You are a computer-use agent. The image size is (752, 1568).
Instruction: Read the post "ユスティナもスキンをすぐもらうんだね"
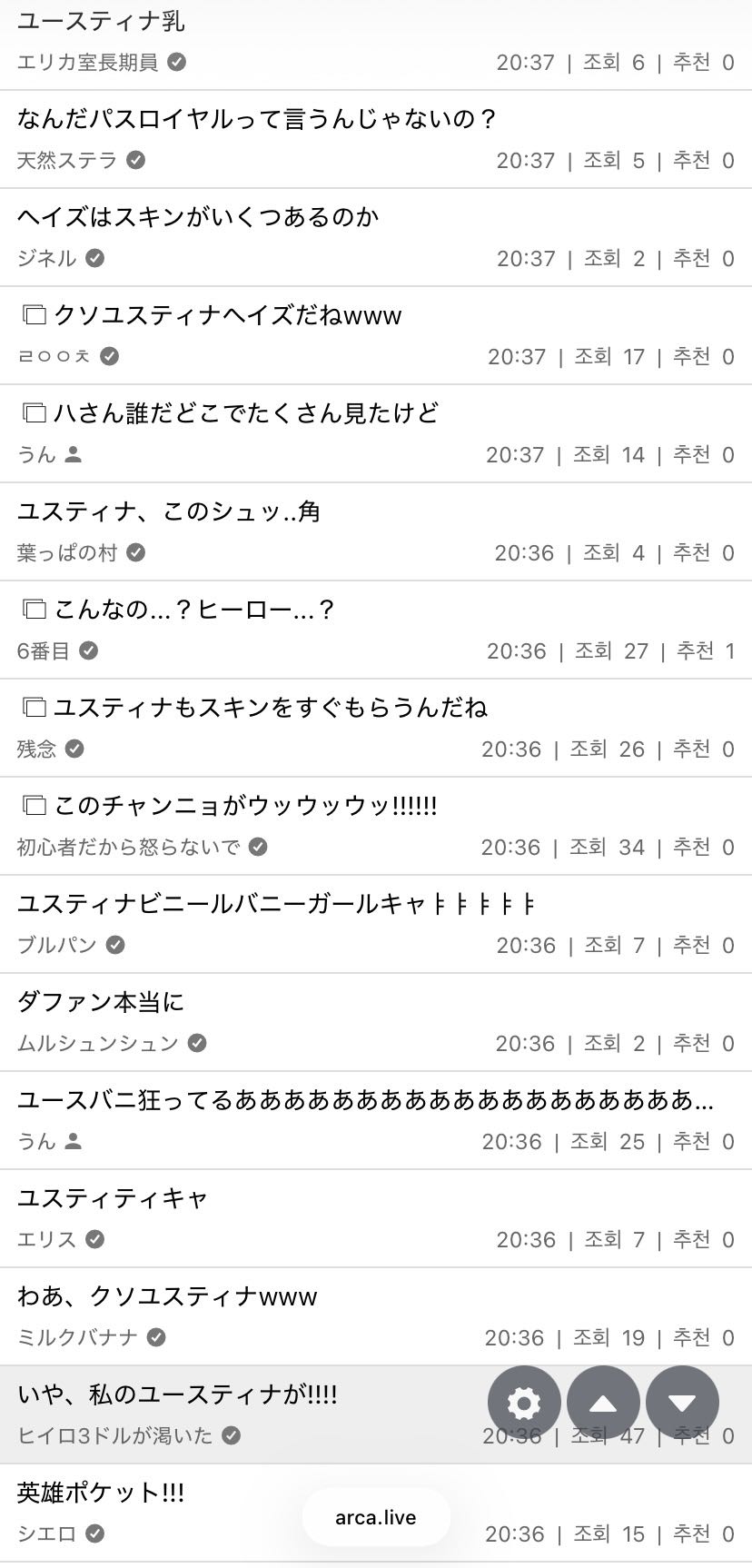tap(271, 708)
